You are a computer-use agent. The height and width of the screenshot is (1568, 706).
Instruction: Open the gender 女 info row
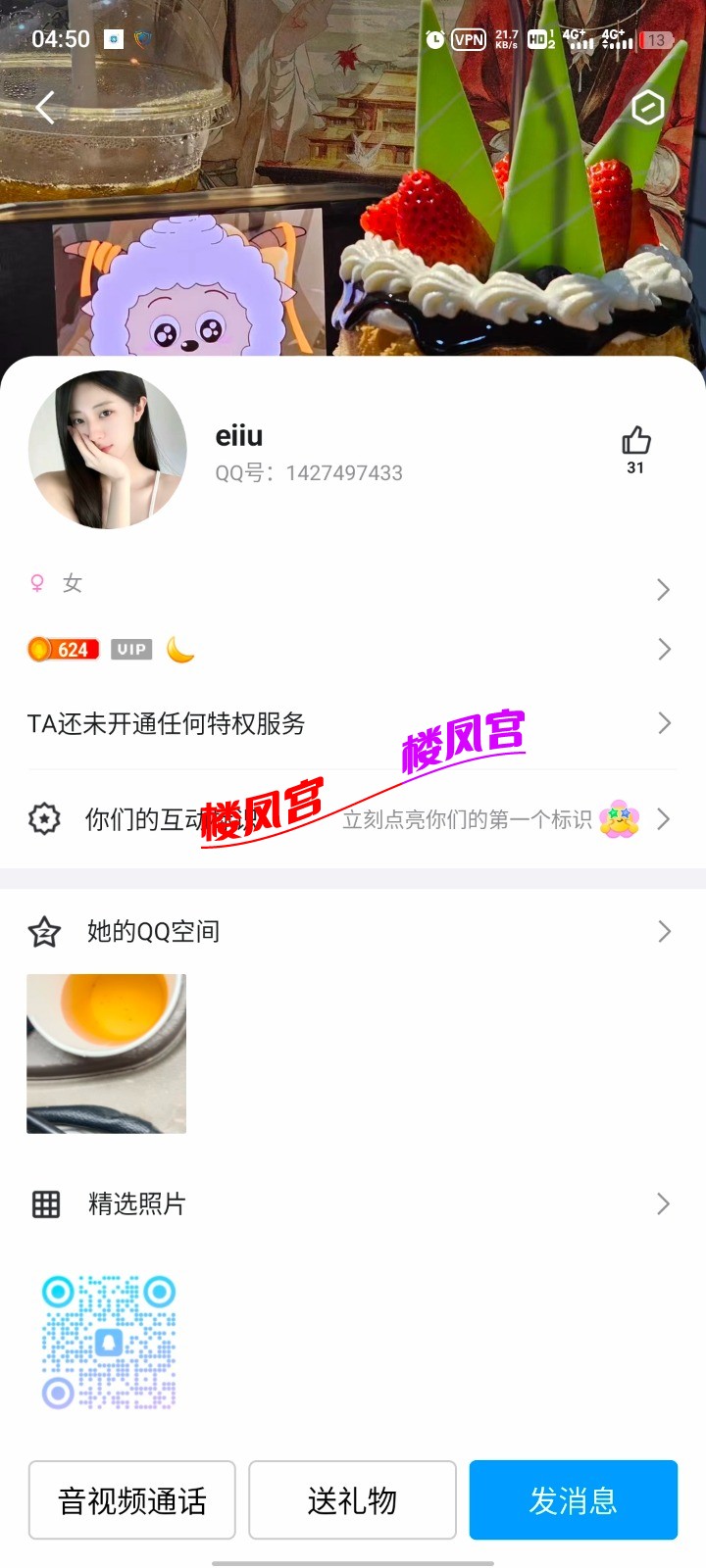click(353, 586)
